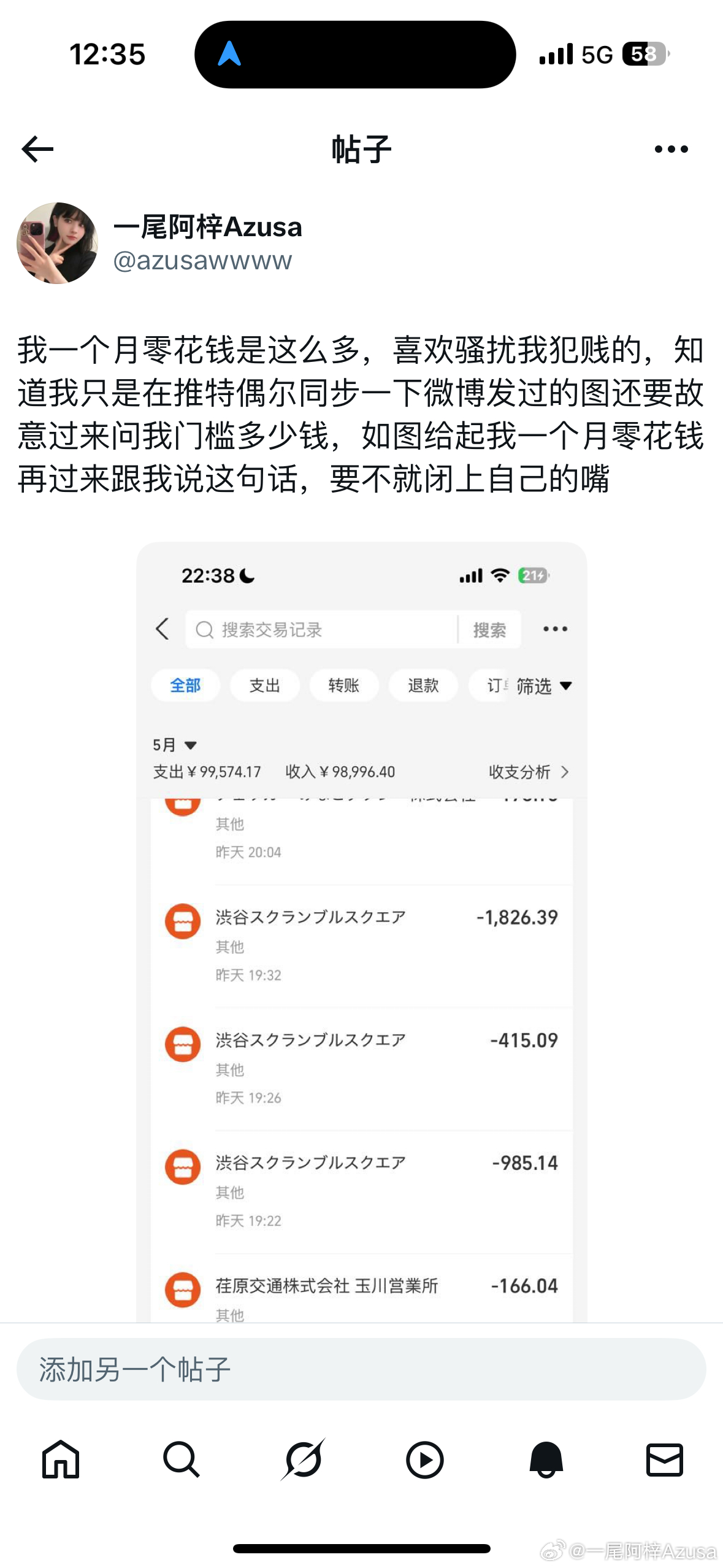The height and width of the screenshot is (1568, 723).
Task: Open 一尾阿梓Azusa's profile avatar
Action: tap(57, 243)
